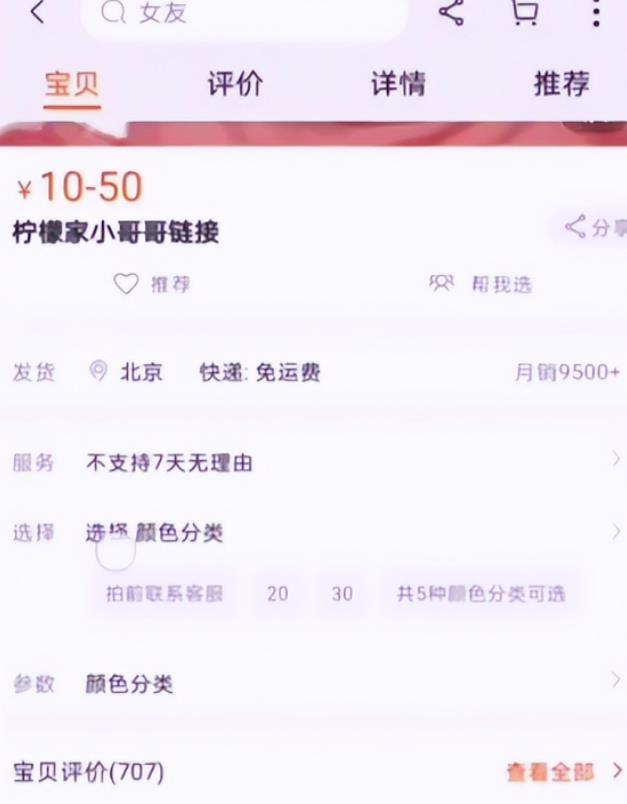Tap 共5种颜色分类可选 chip
The height and width of the screenshot is (804, 627).
click(481, 594)
